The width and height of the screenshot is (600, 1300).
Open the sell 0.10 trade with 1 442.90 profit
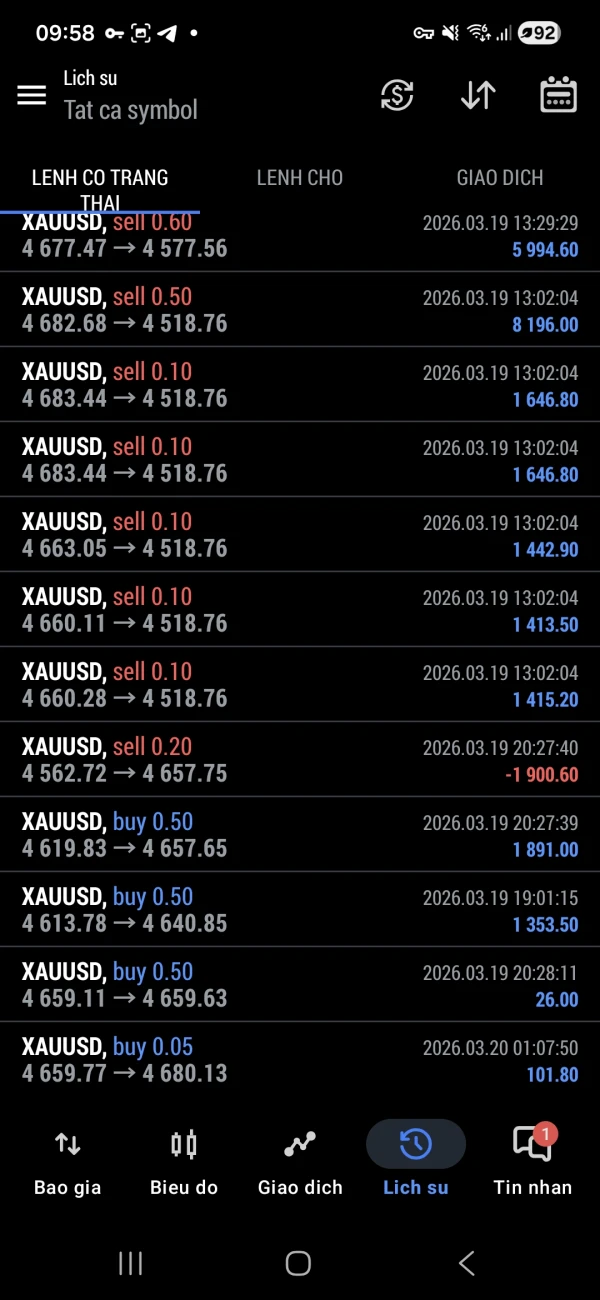click(300, 535)
